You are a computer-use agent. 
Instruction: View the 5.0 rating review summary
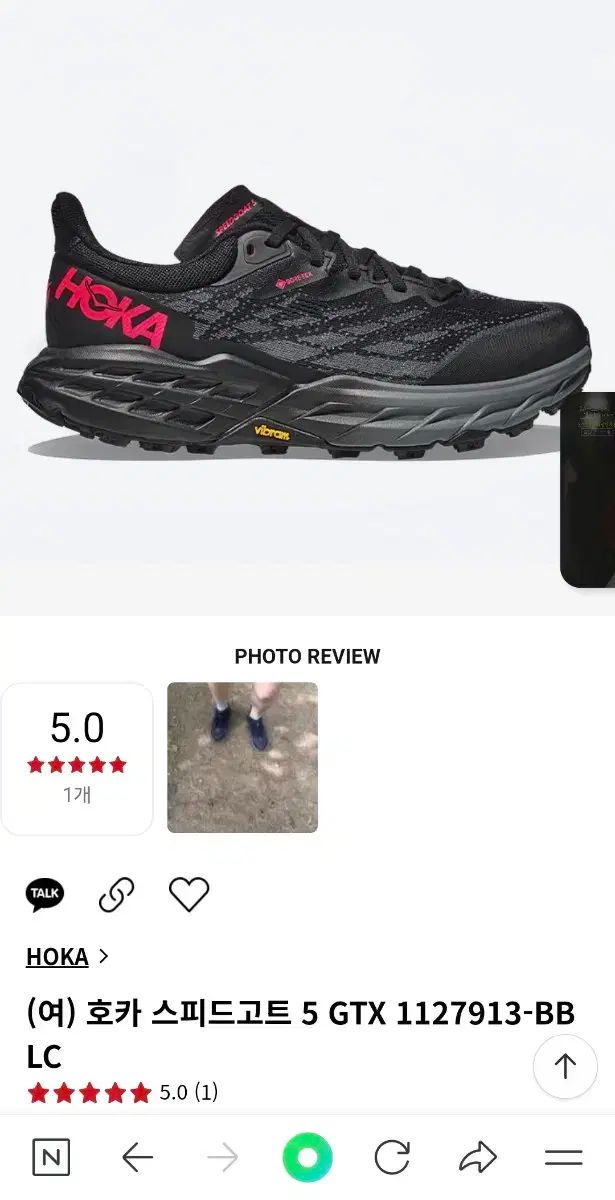77,757
